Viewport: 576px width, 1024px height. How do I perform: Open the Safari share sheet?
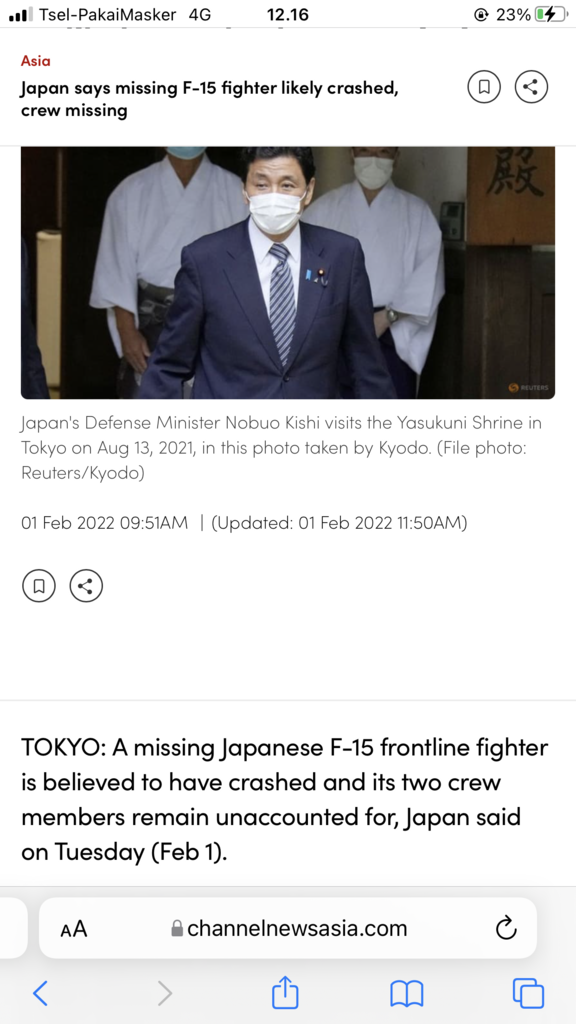285,992
